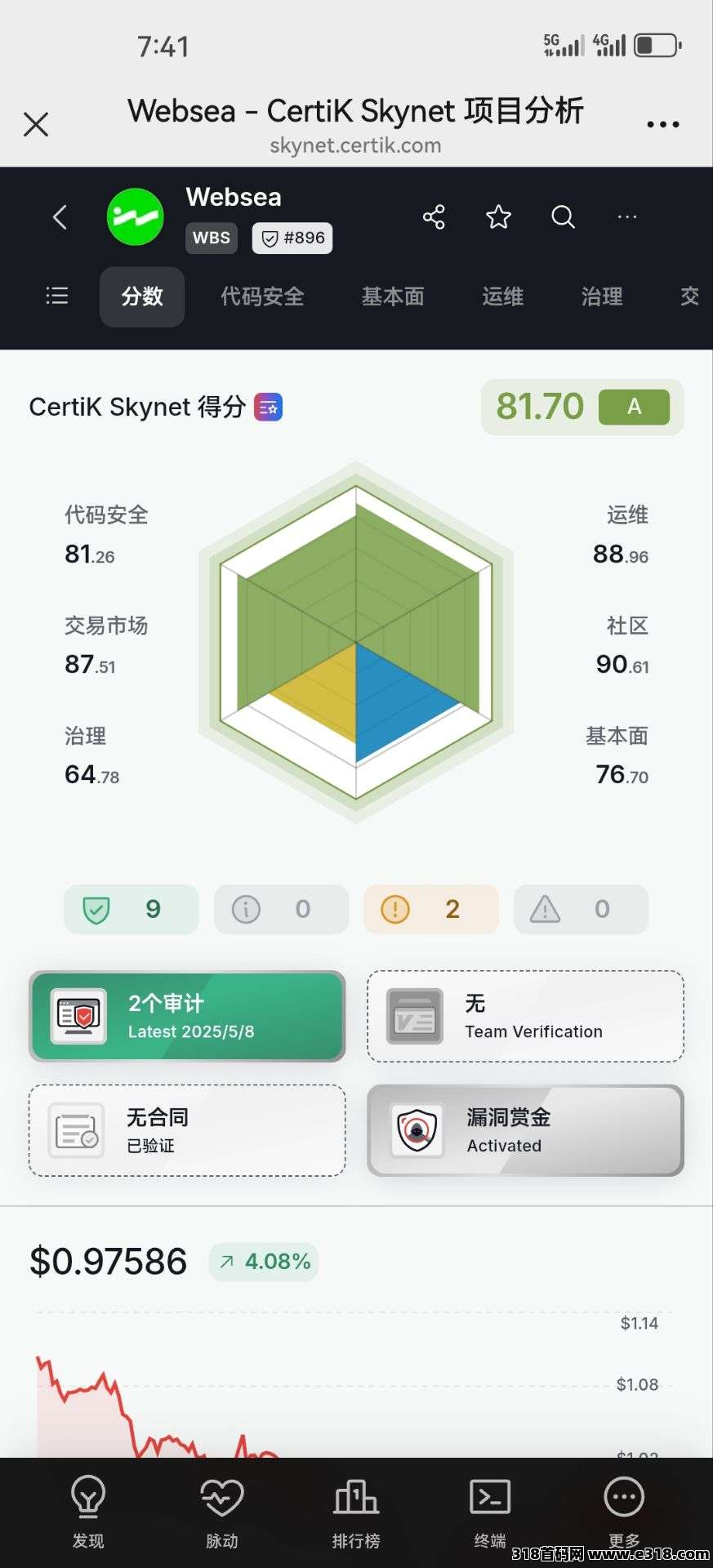Viewport: 713px width, 1568px height.
Task: Open the list menu icon beside 分数
Action: point(56,296)
